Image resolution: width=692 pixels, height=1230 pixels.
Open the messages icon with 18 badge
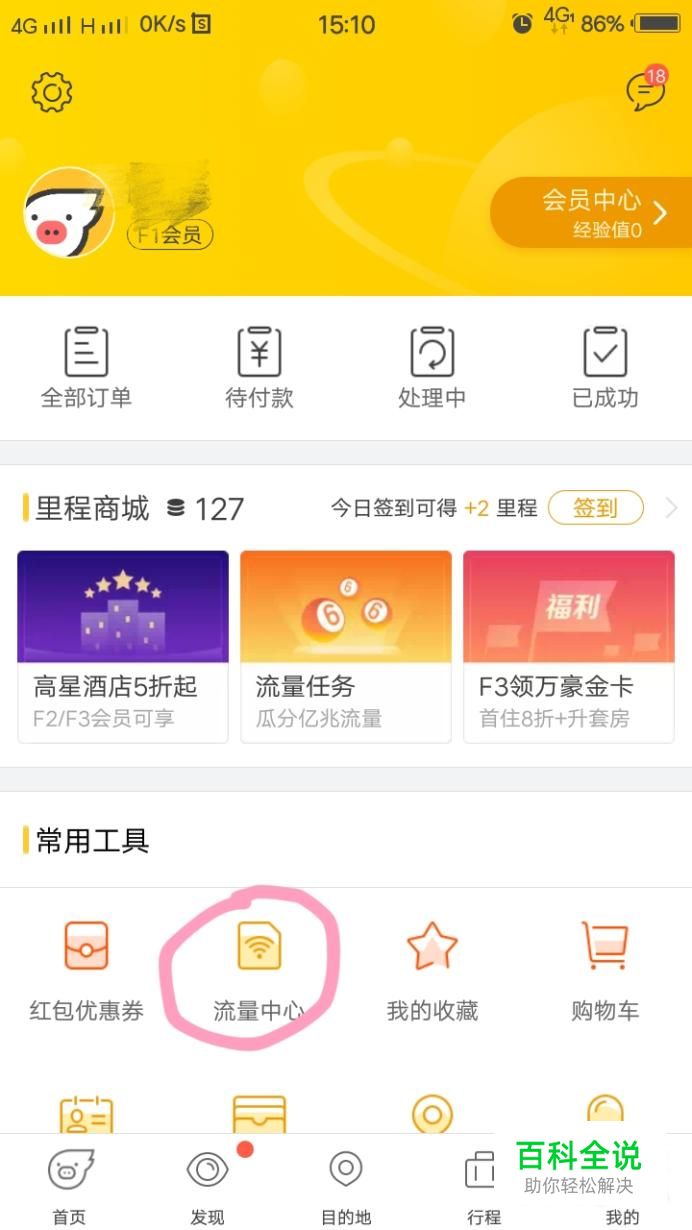click(x=645, y=91)
